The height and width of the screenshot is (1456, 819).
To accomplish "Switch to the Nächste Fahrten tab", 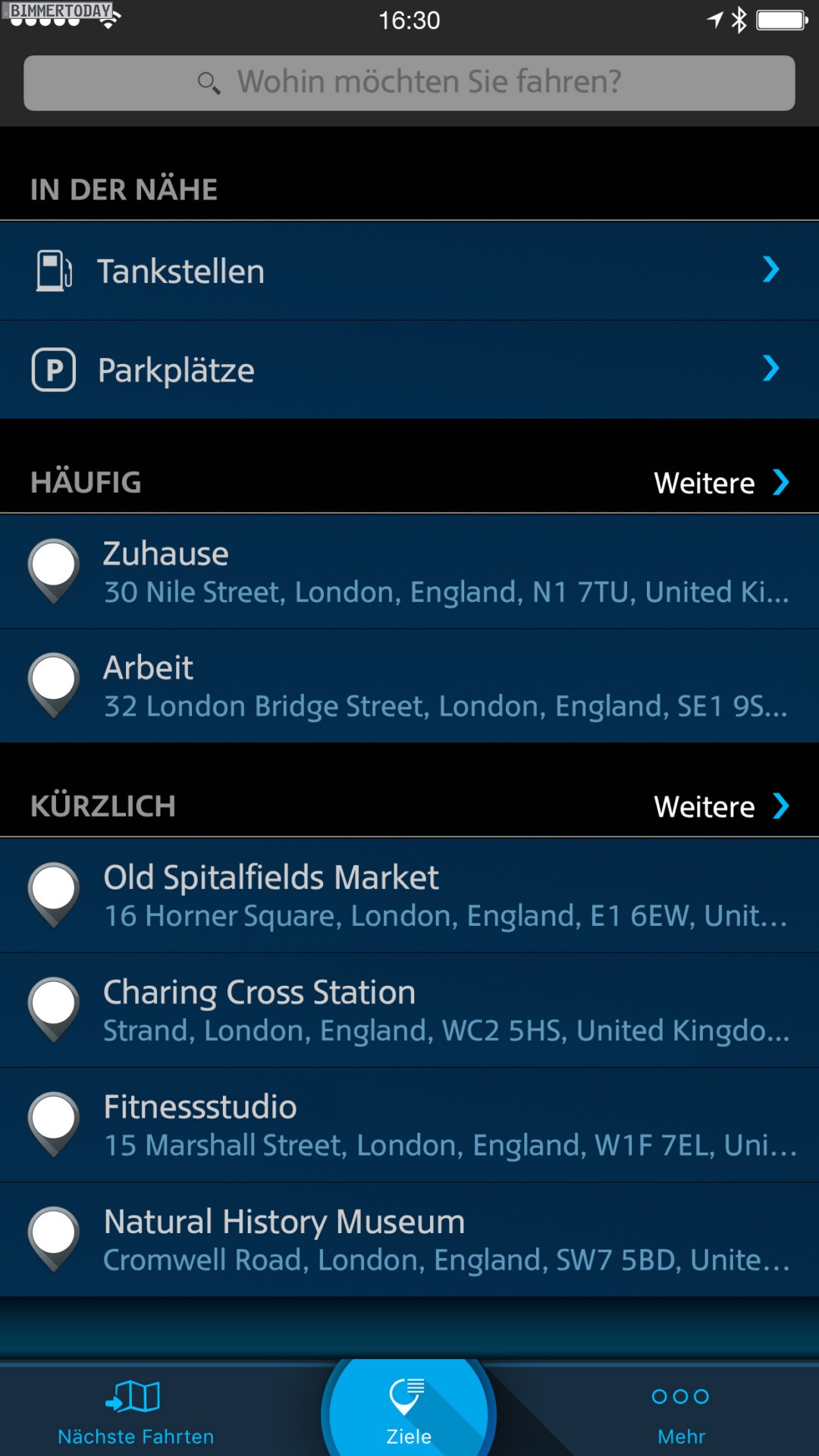I will click(136, 1412).
